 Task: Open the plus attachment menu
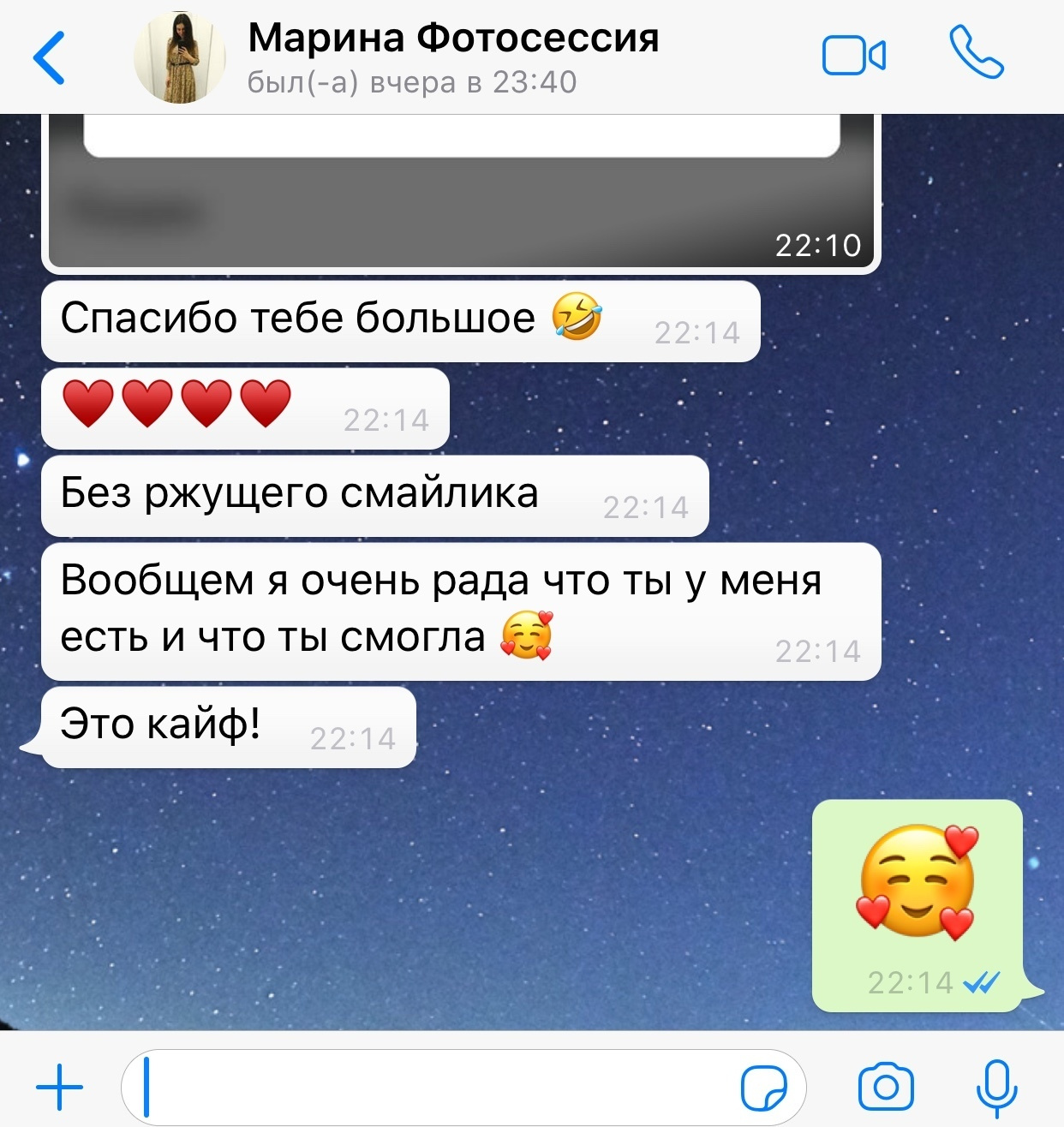(60, 1088)
